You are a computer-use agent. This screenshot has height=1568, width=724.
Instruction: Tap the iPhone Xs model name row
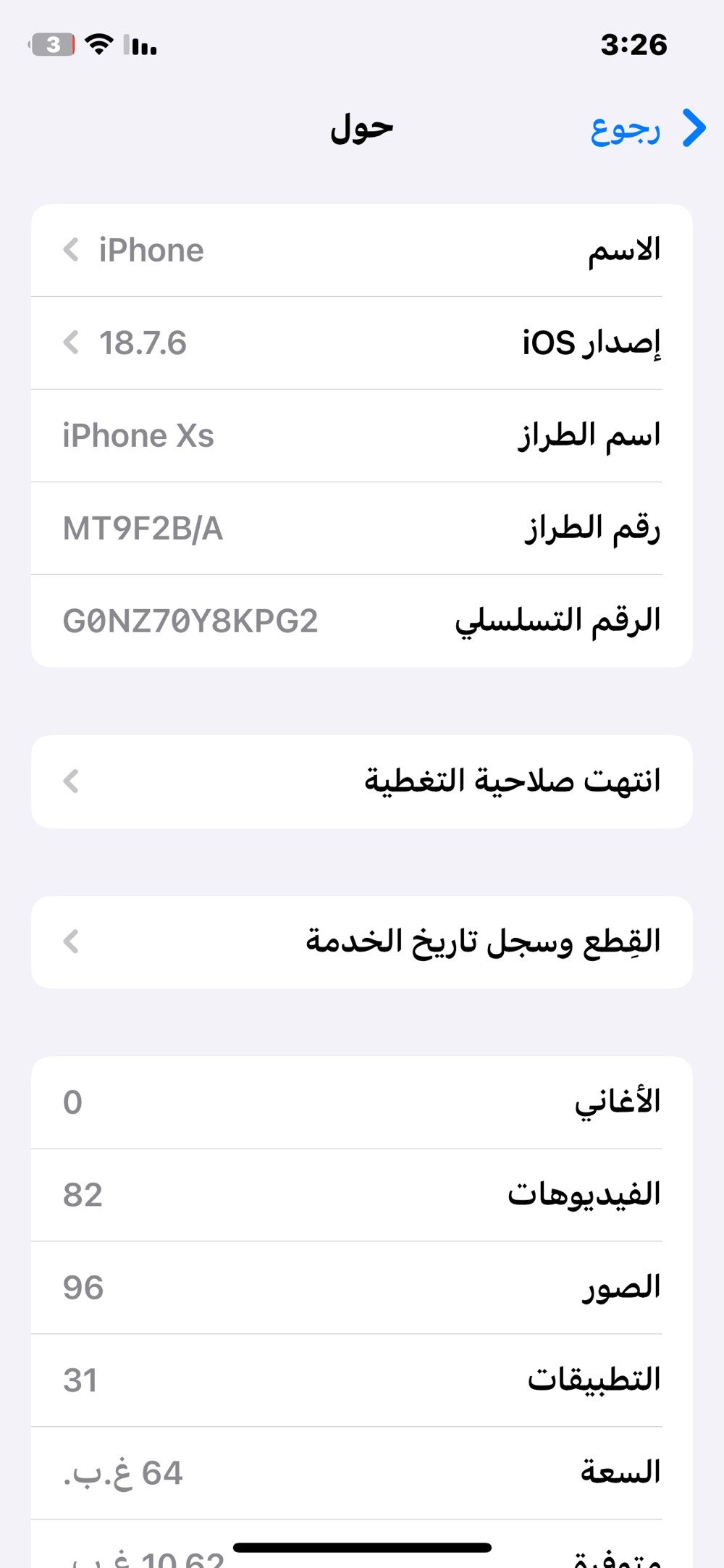(x=362, y=436)
